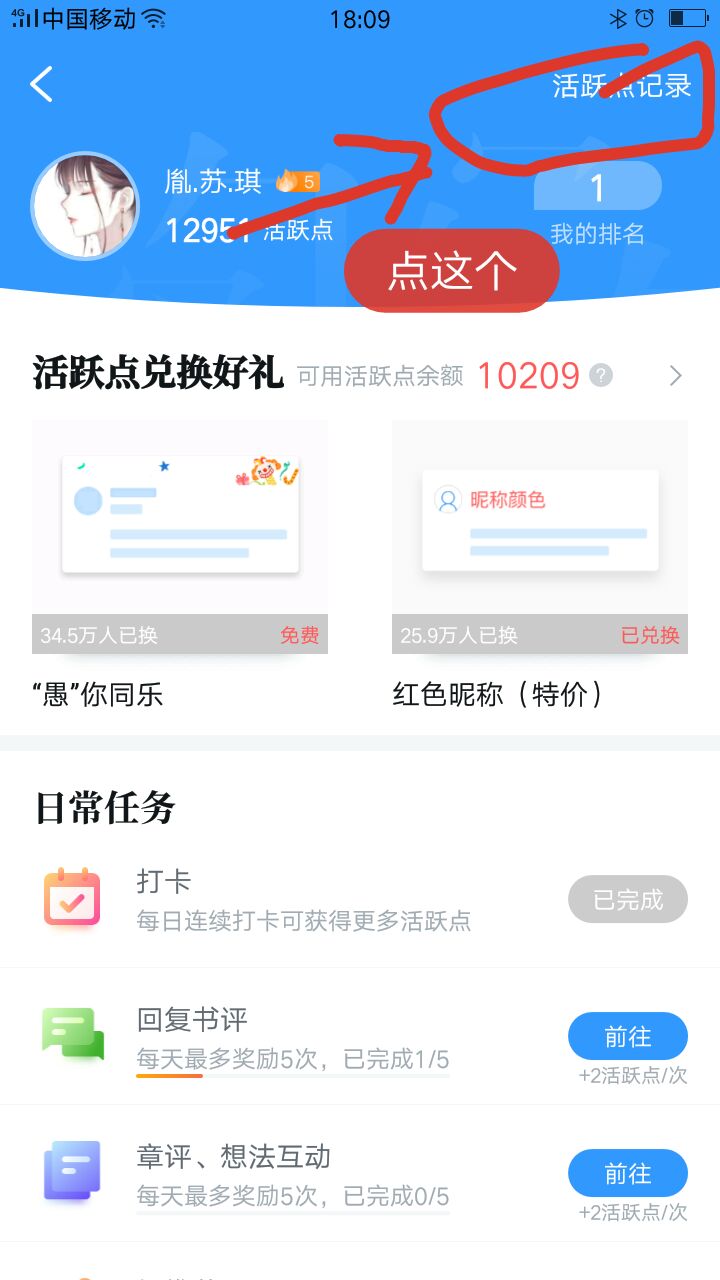Open 活跃点记录 in the top right

(x=622, y=86)
